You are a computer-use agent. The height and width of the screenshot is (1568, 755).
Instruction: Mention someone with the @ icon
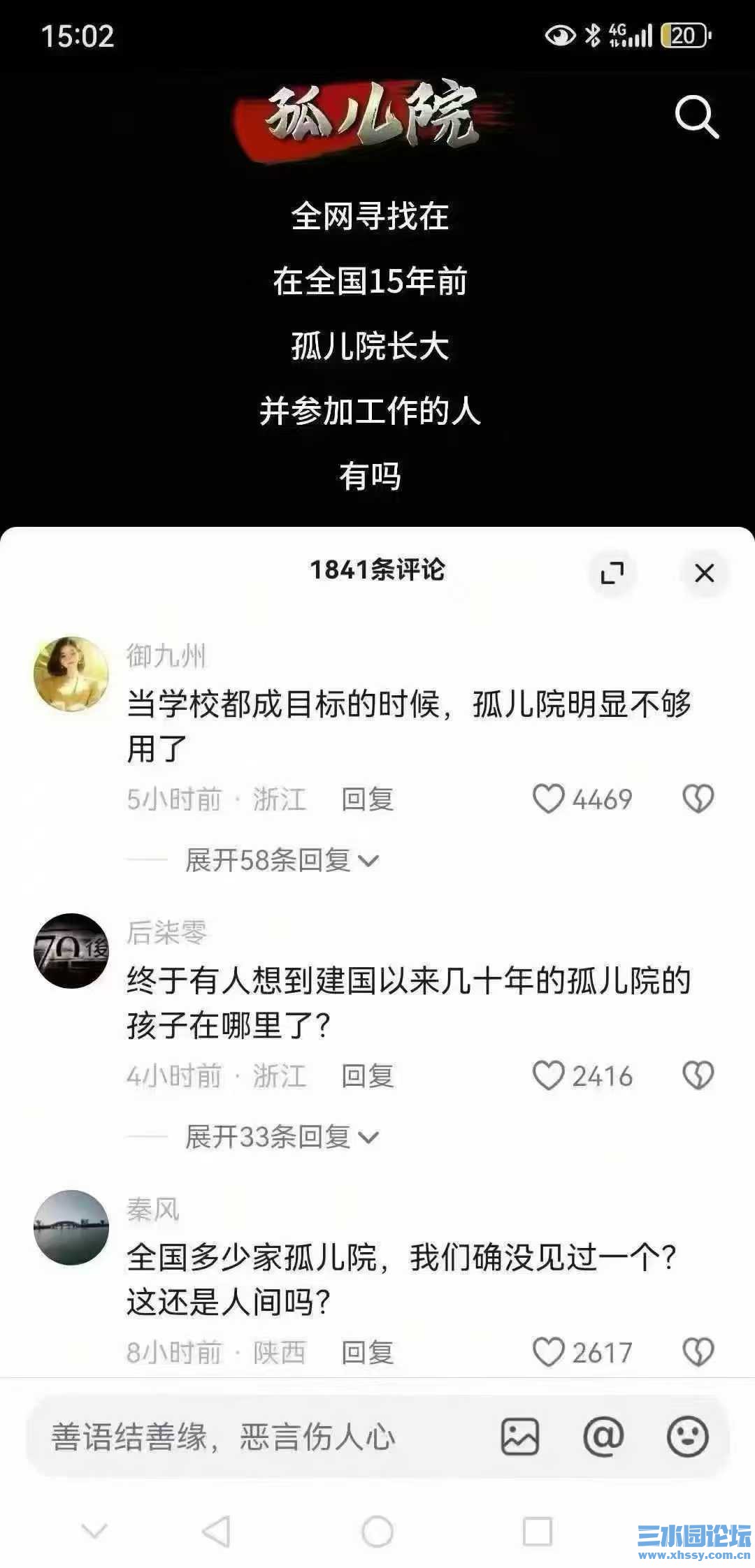603,1437
